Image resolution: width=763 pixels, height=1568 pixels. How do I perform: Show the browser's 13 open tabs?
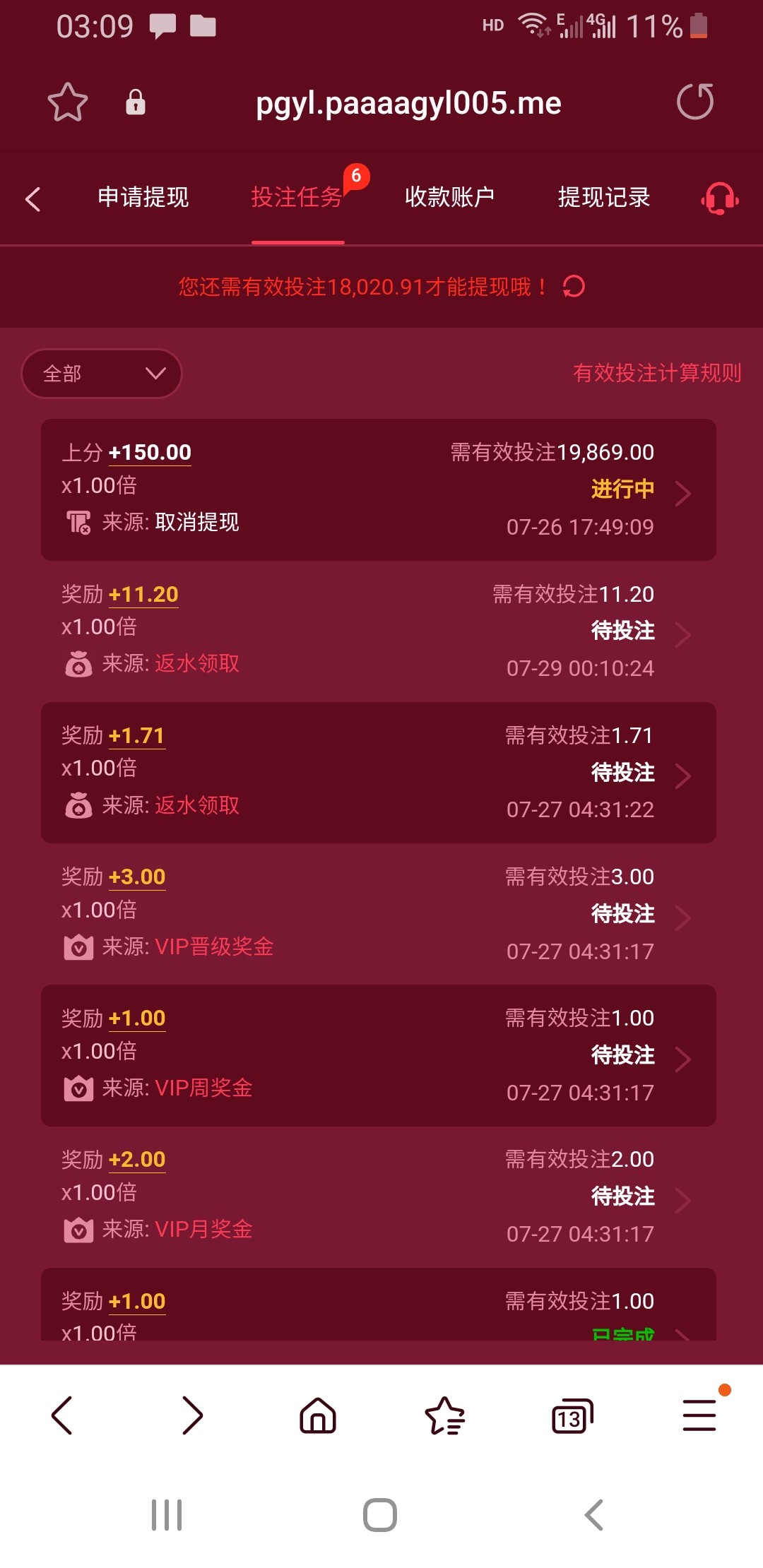point(572,1416)
